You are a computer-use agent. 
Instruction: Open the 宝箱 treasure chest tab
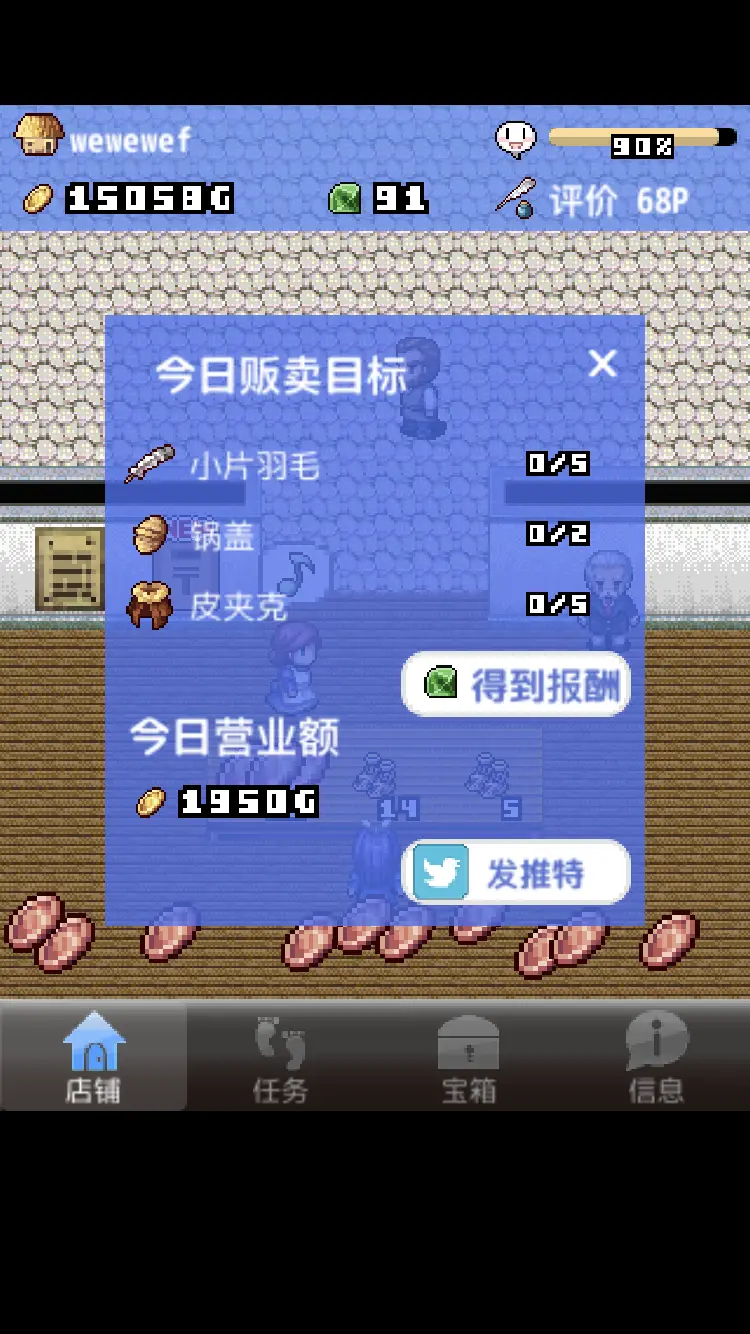point(468,1055)
